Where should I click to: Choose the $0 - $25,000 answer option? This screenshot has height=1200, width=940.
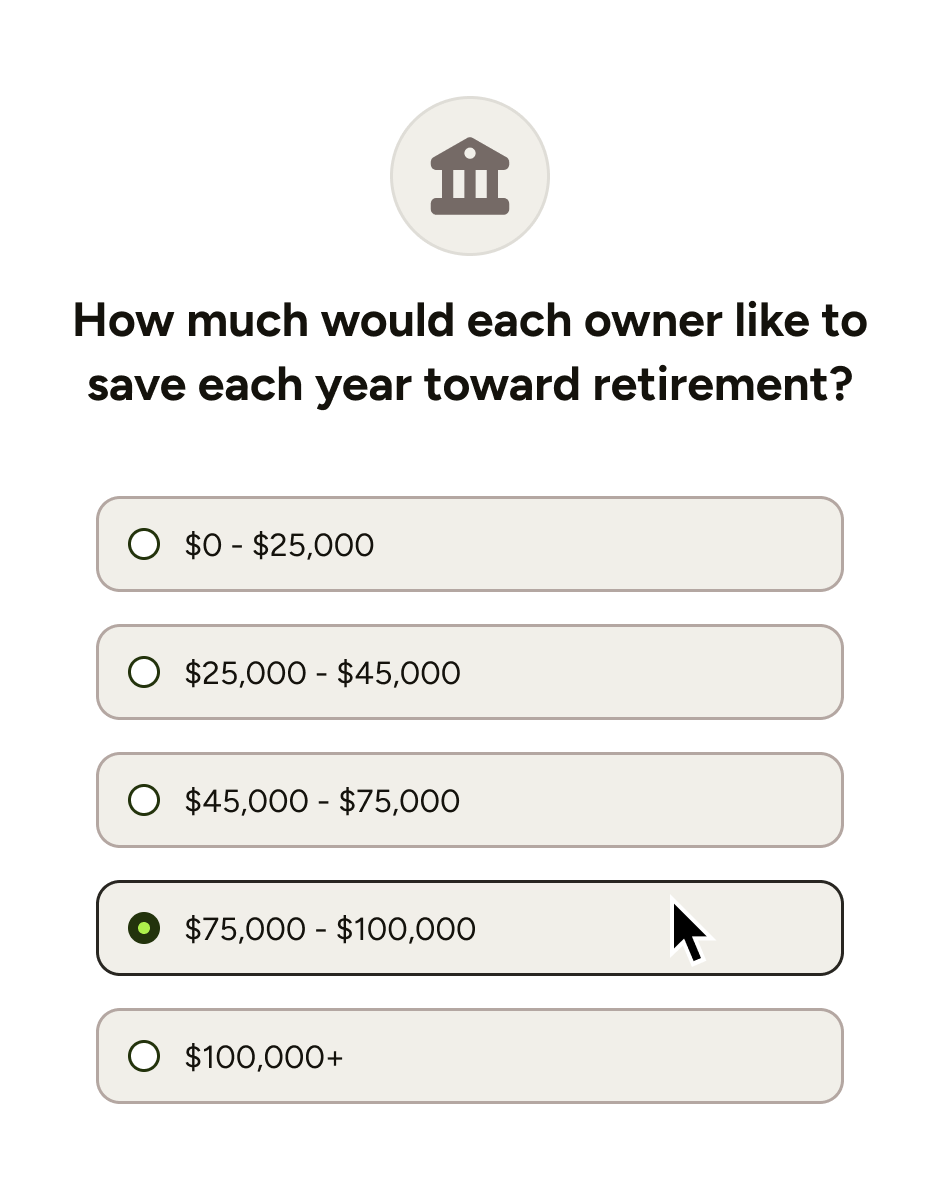[469, 544]
